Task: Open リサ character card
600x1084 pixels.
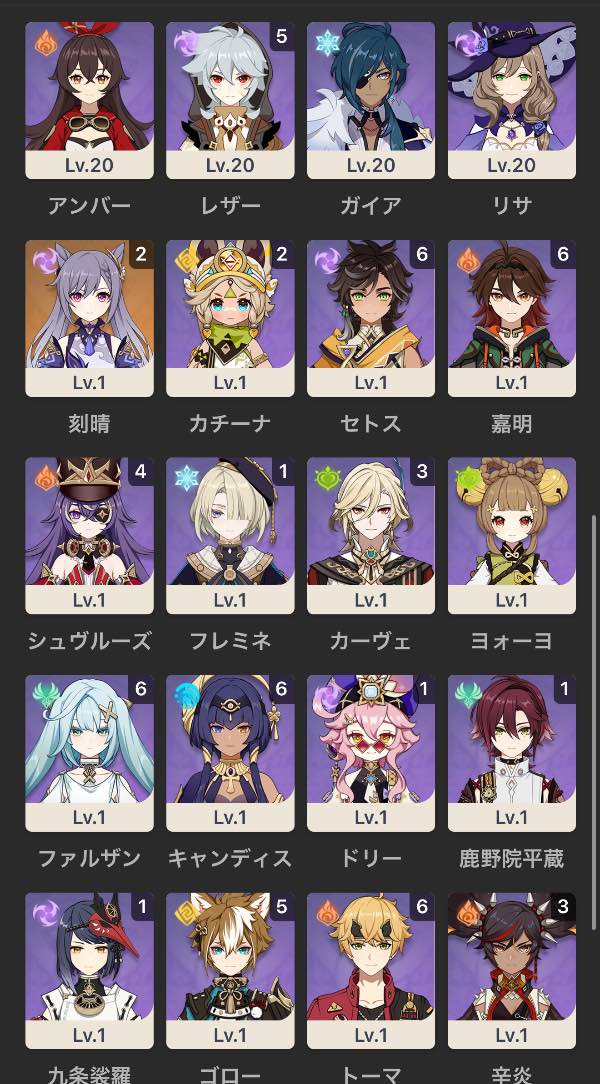Action: coord(512,100)
